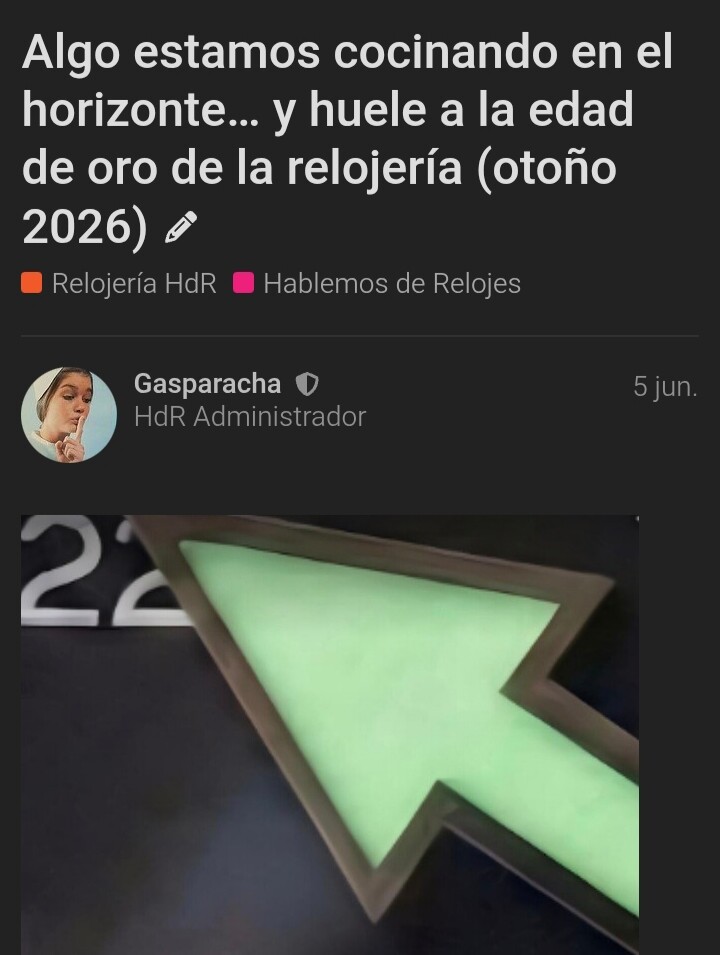Viewport: 720px width, 955px height.
Task: Open the 5 jun. post date link
Action: [x=665, y=386]
